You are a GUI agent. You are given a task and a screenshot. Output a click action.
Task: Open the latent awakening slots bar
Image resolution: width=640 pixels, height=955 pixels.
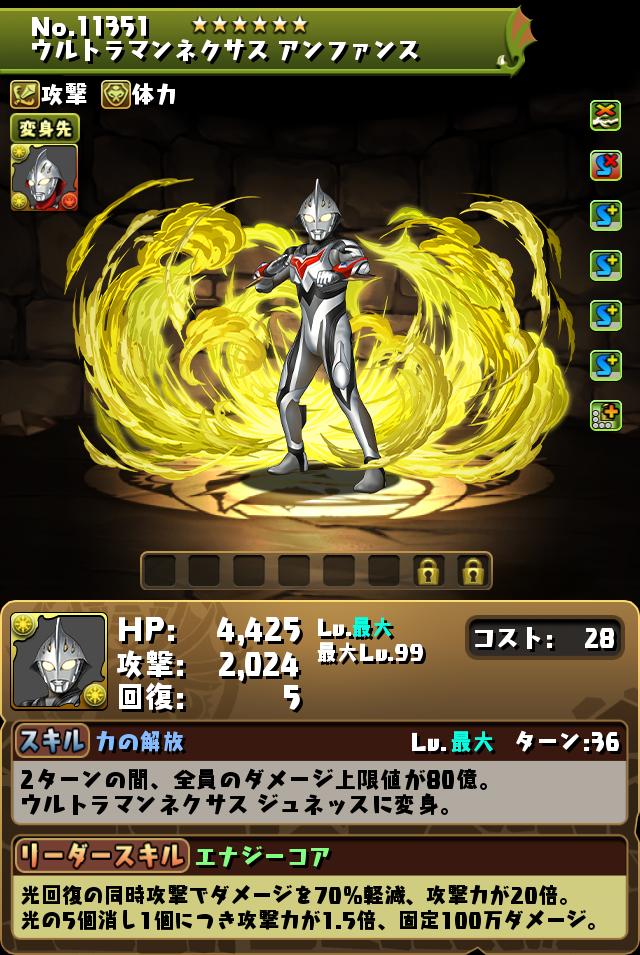(x=316, y=570)
